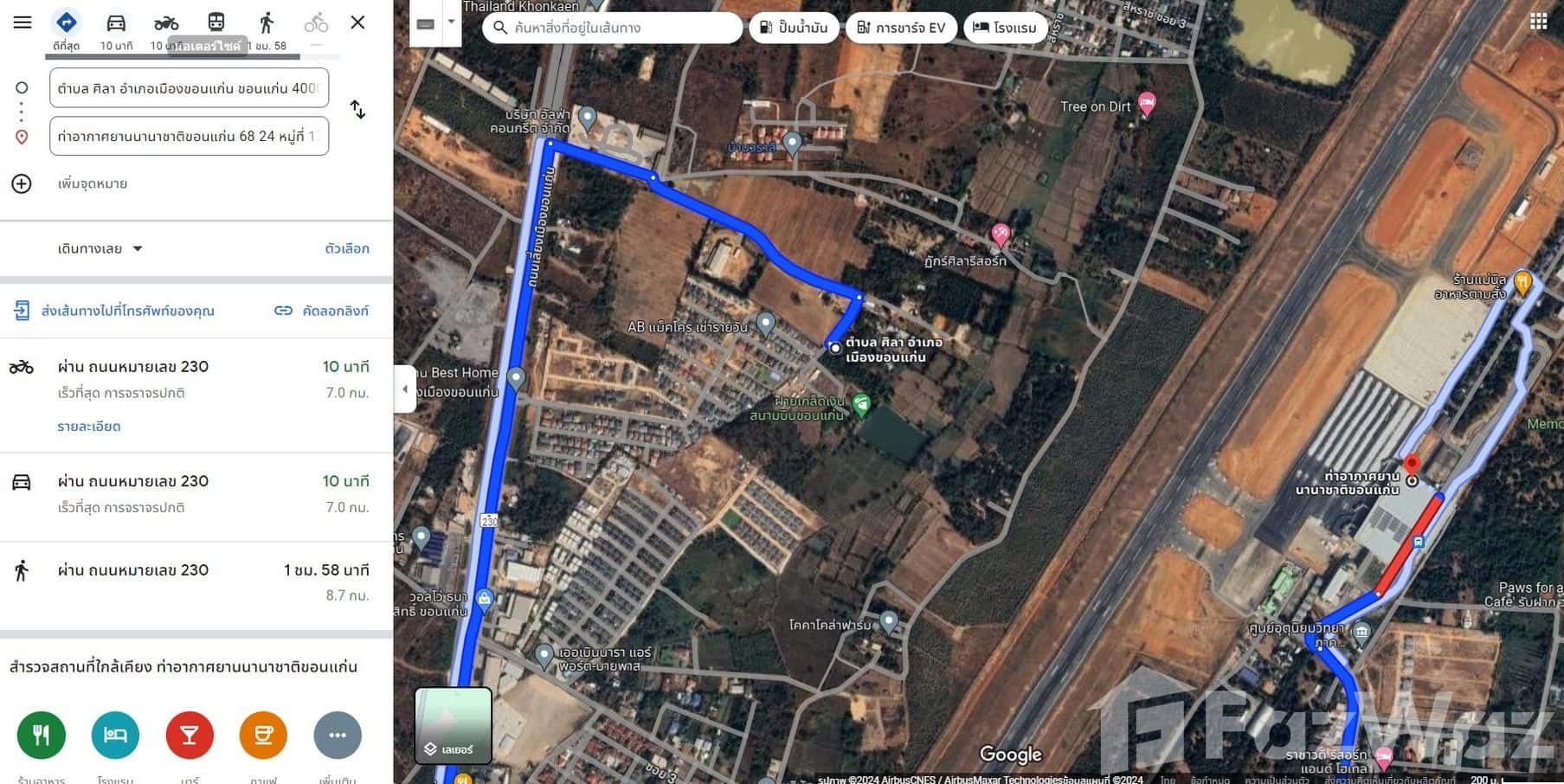The image size is (1564, 784).
Task: Open route options (ตัวเลือก)
Action: click(x=346, y=248)
